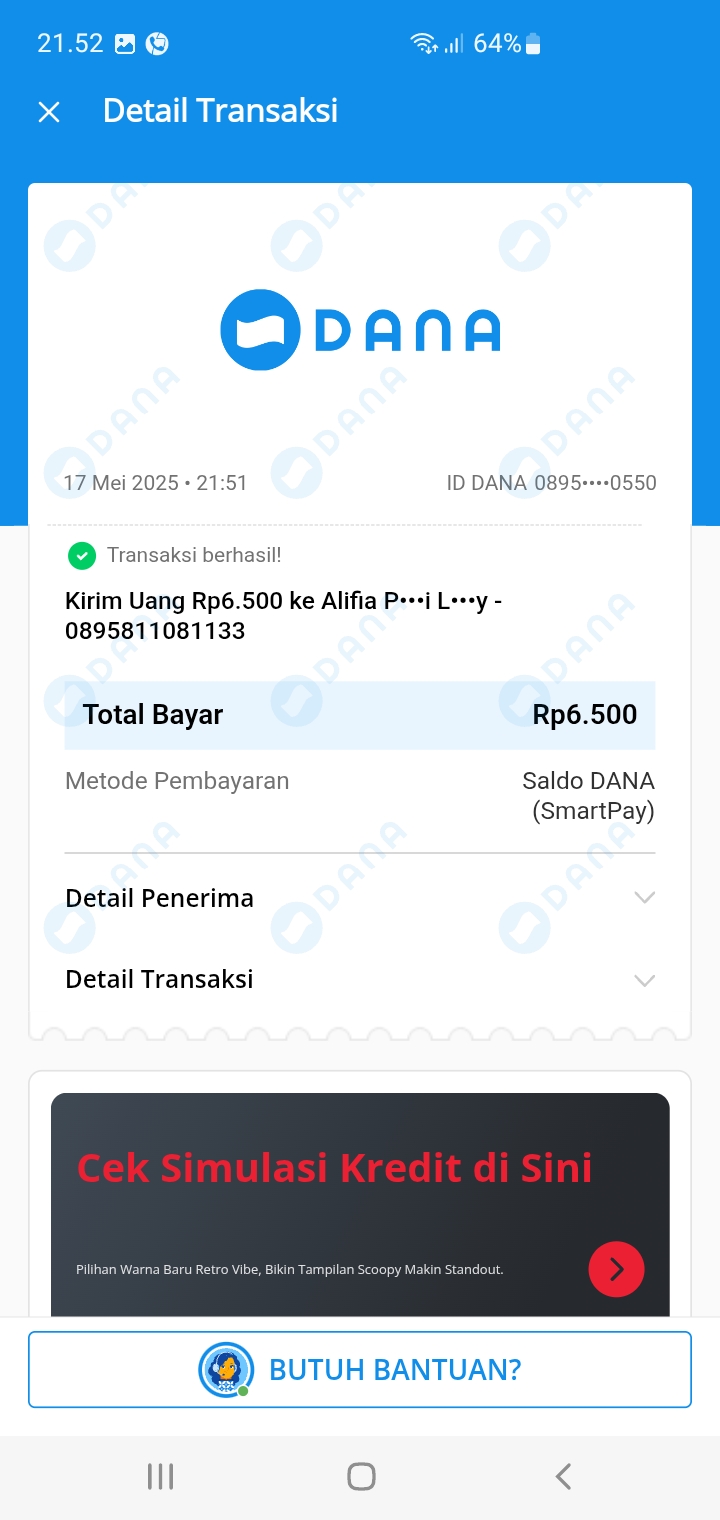Screen dimensions: 720x1520
Task: Tap the Butuh Bantuan help button
Action: click(x=360, y=1369)
